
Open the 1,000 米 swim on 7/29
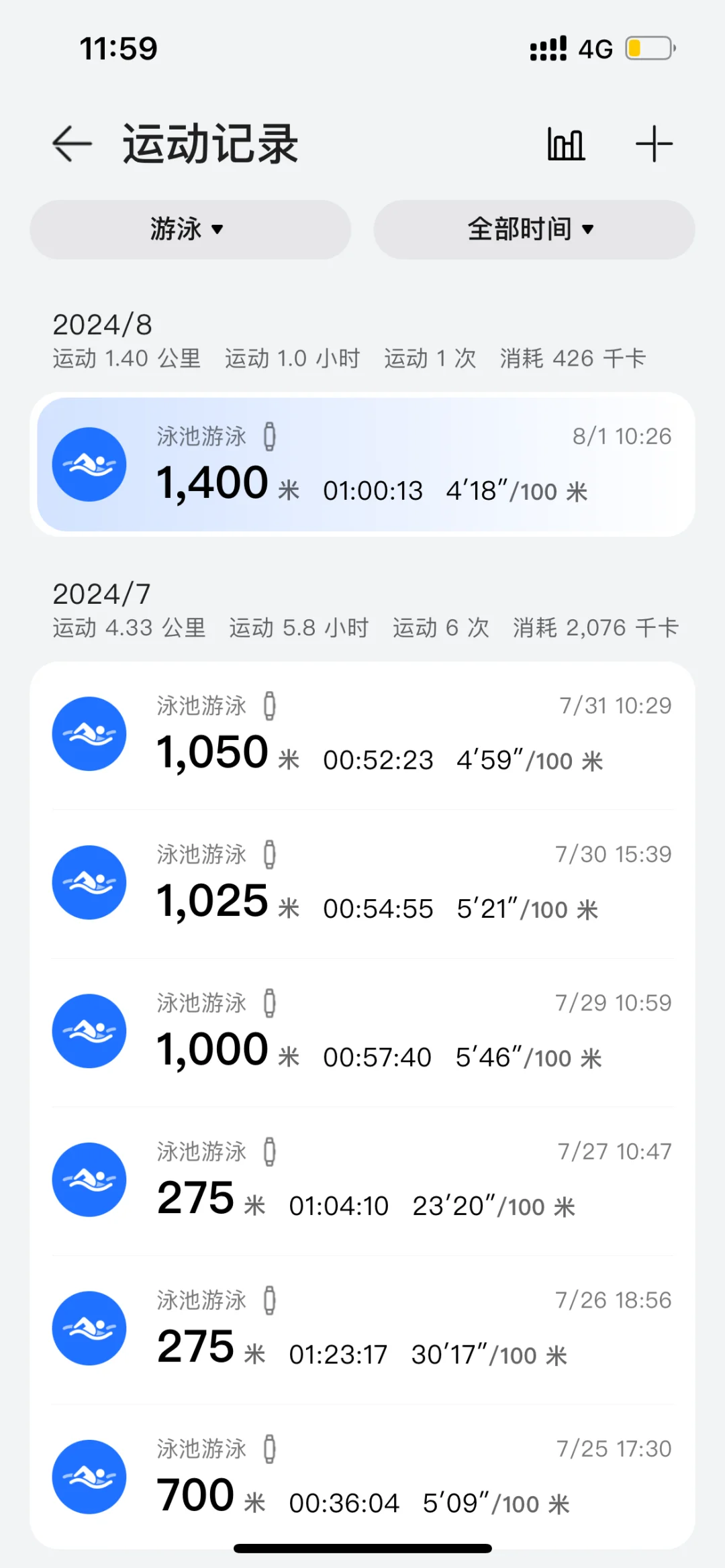(362, 1033)
